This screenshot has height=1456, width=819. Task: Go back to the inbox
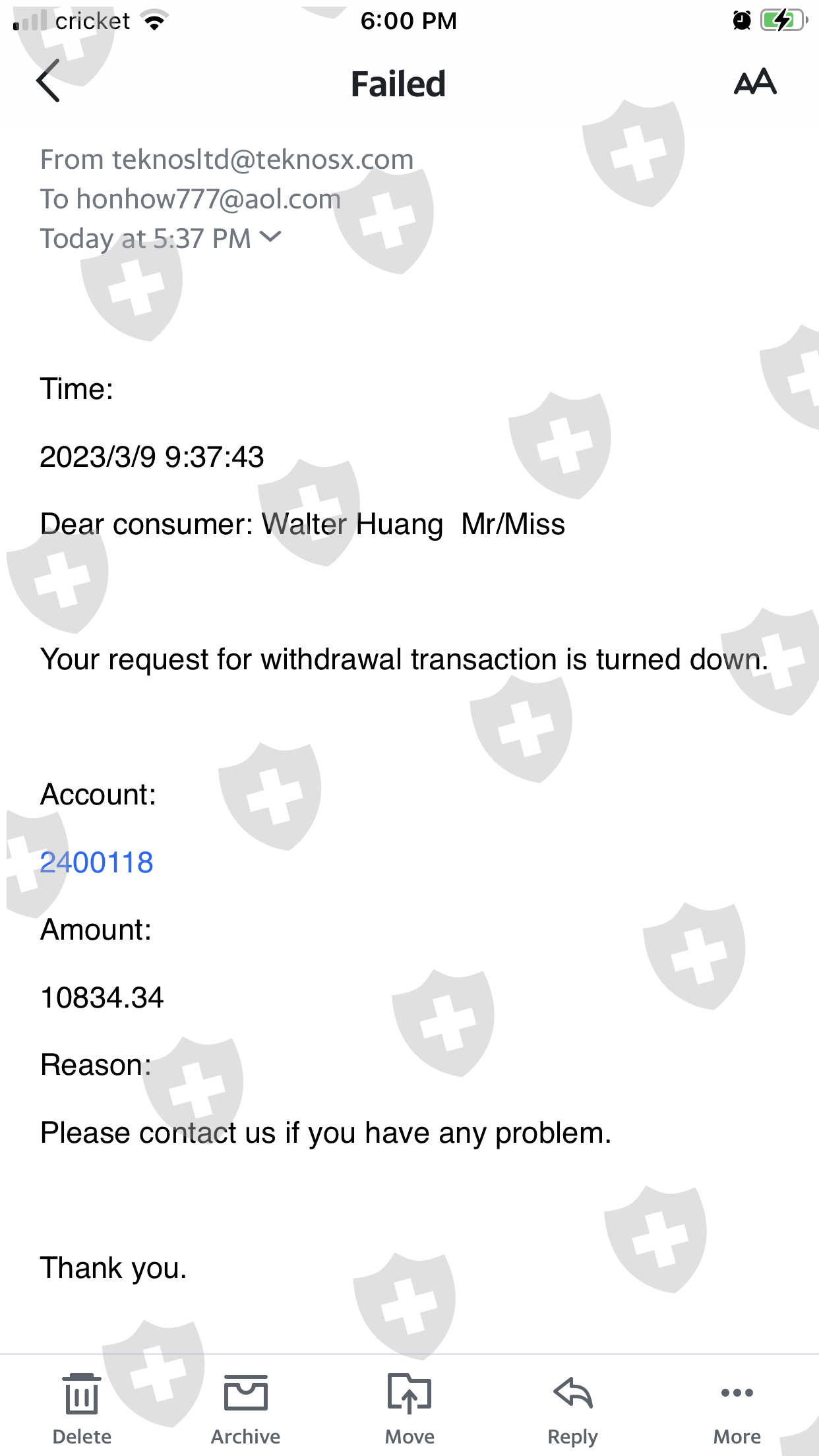[47, 81]
